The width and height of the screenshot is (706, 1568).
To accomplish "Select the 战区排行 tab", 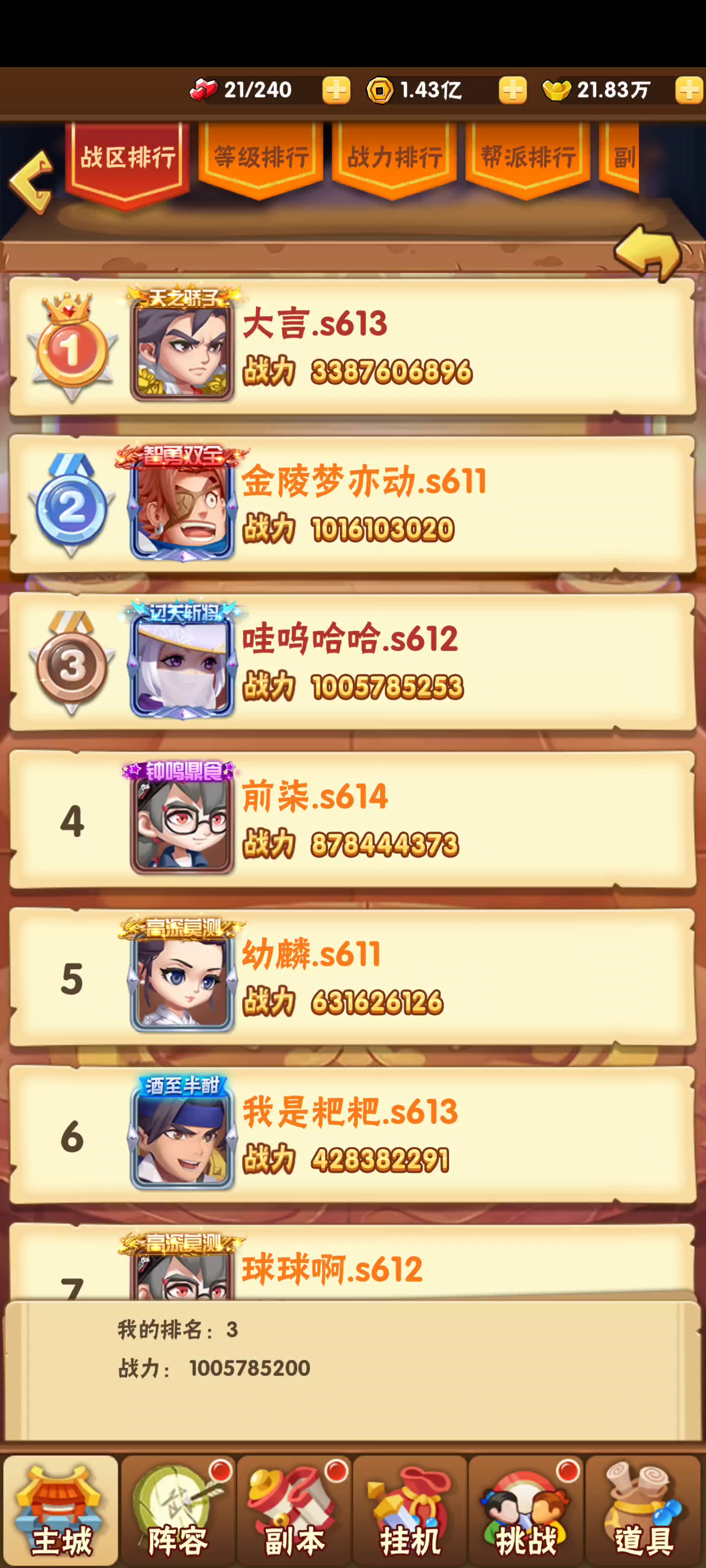I will (x=127, y=163).
